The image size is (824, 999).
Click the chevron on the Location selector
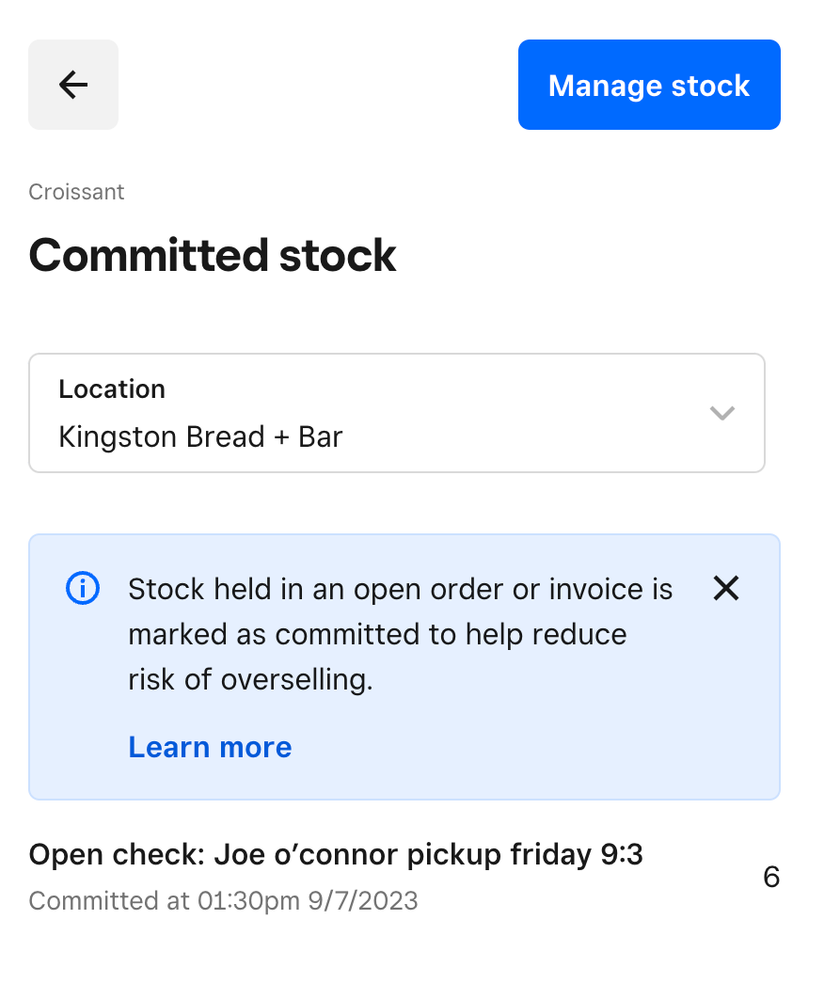click(x=722, y=413)
